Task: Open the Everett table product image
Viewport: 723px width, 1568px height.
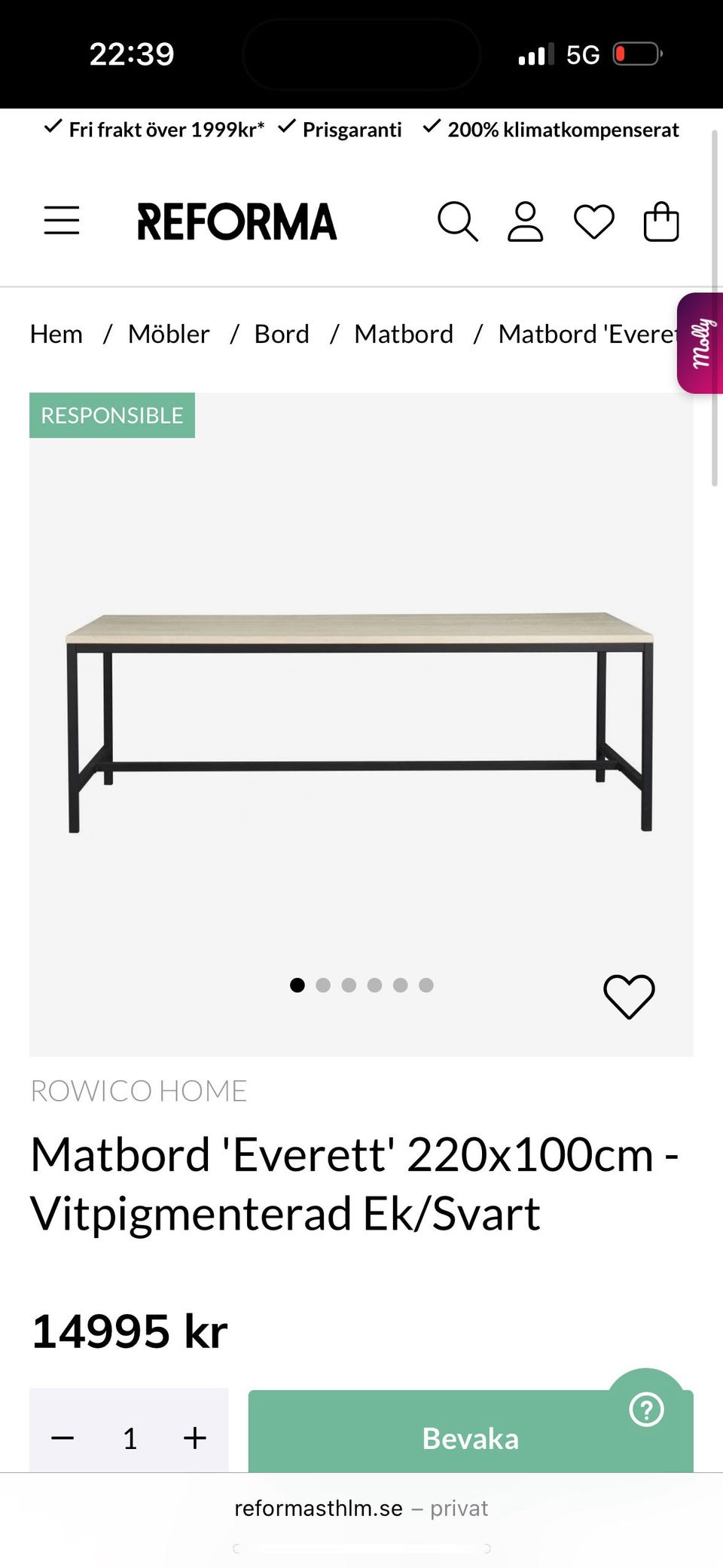Action: (360, 722)
